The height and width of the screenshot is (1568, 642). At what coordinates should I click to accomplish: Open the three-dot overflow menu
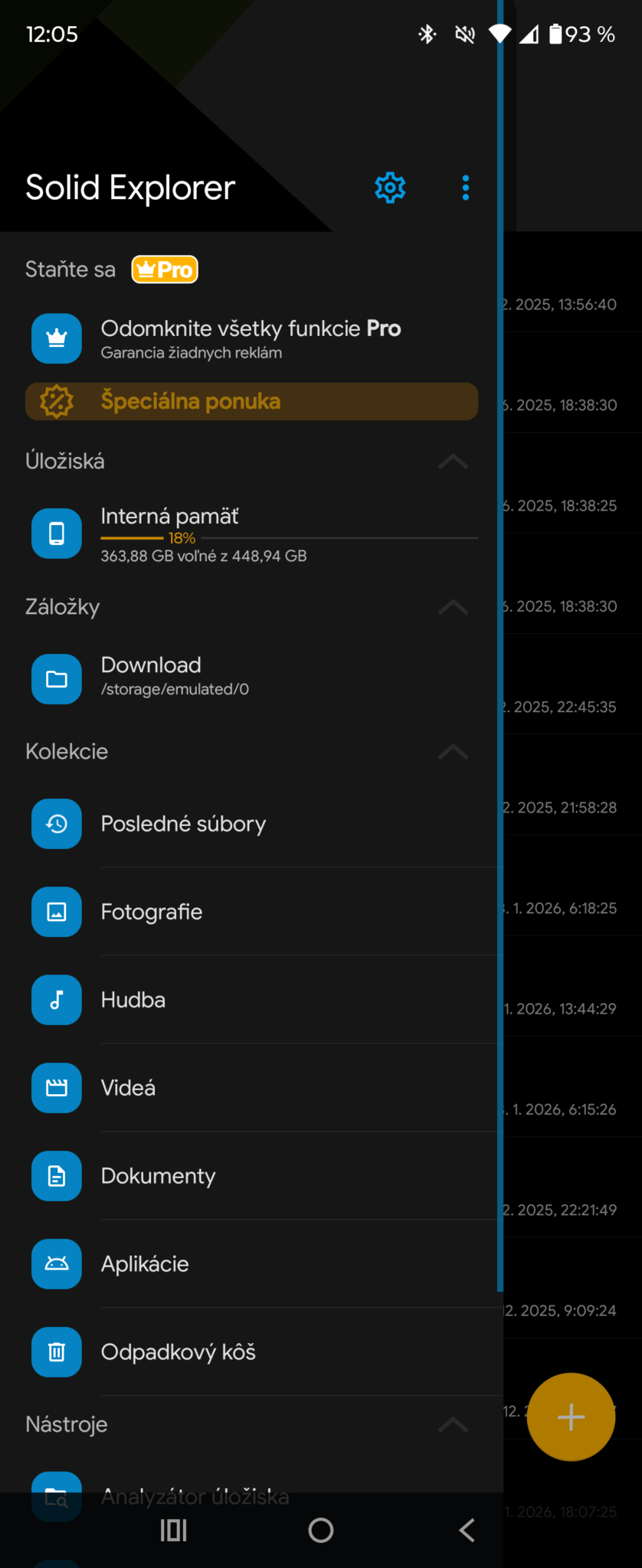click(x=465, y=188)
